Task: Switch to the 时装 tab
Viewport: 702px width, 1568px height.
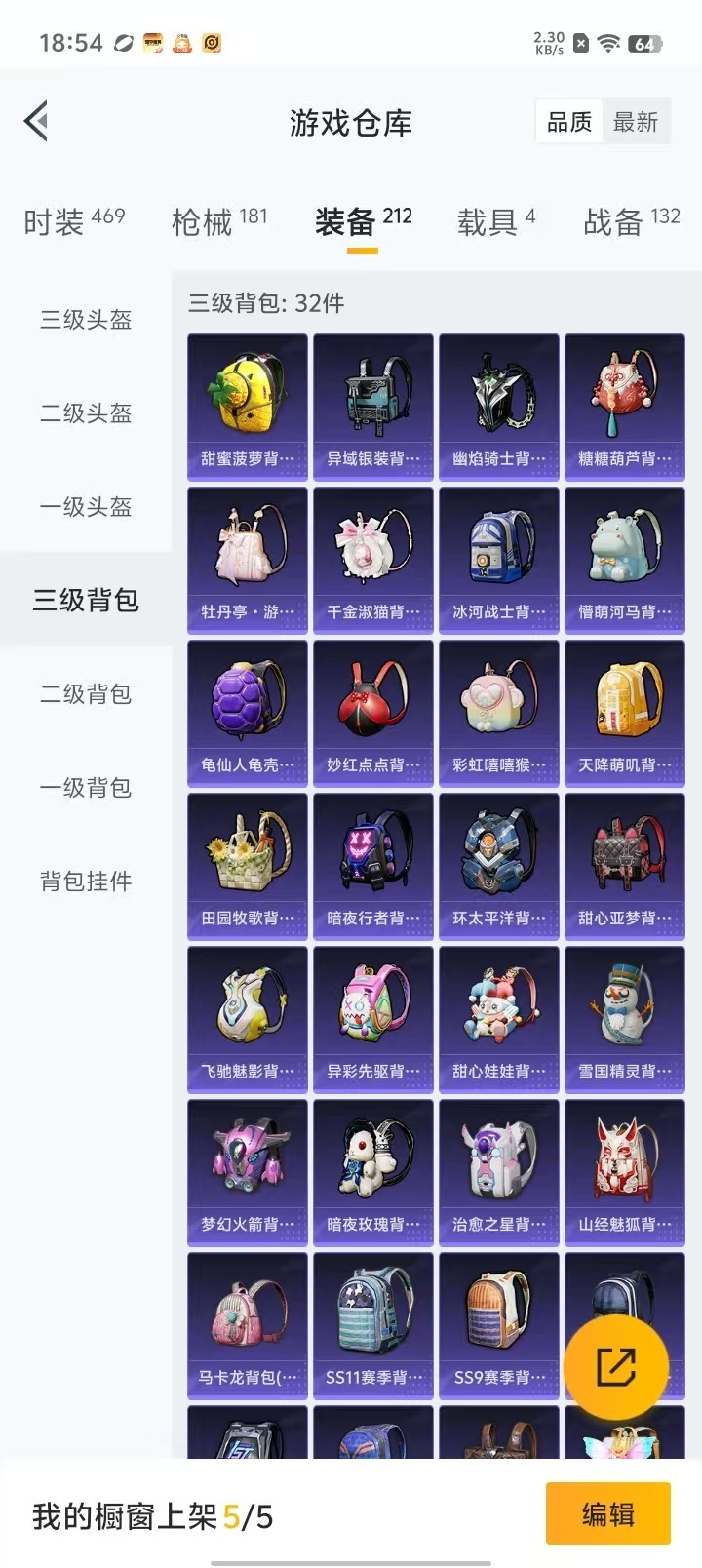Action: coord(74,221)
